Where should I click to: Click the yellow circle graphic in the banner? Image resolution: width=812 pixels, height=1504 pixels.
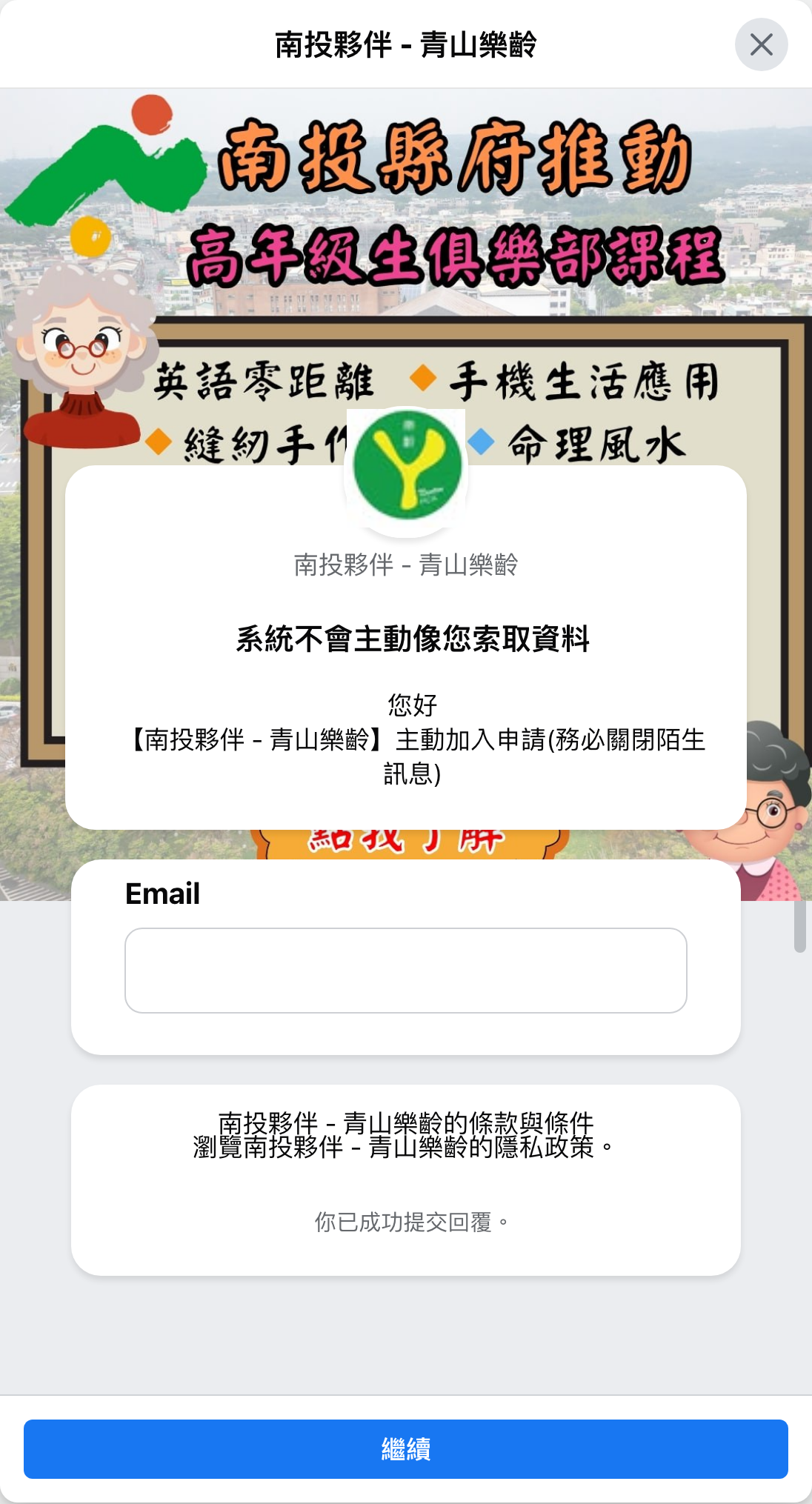90,237
